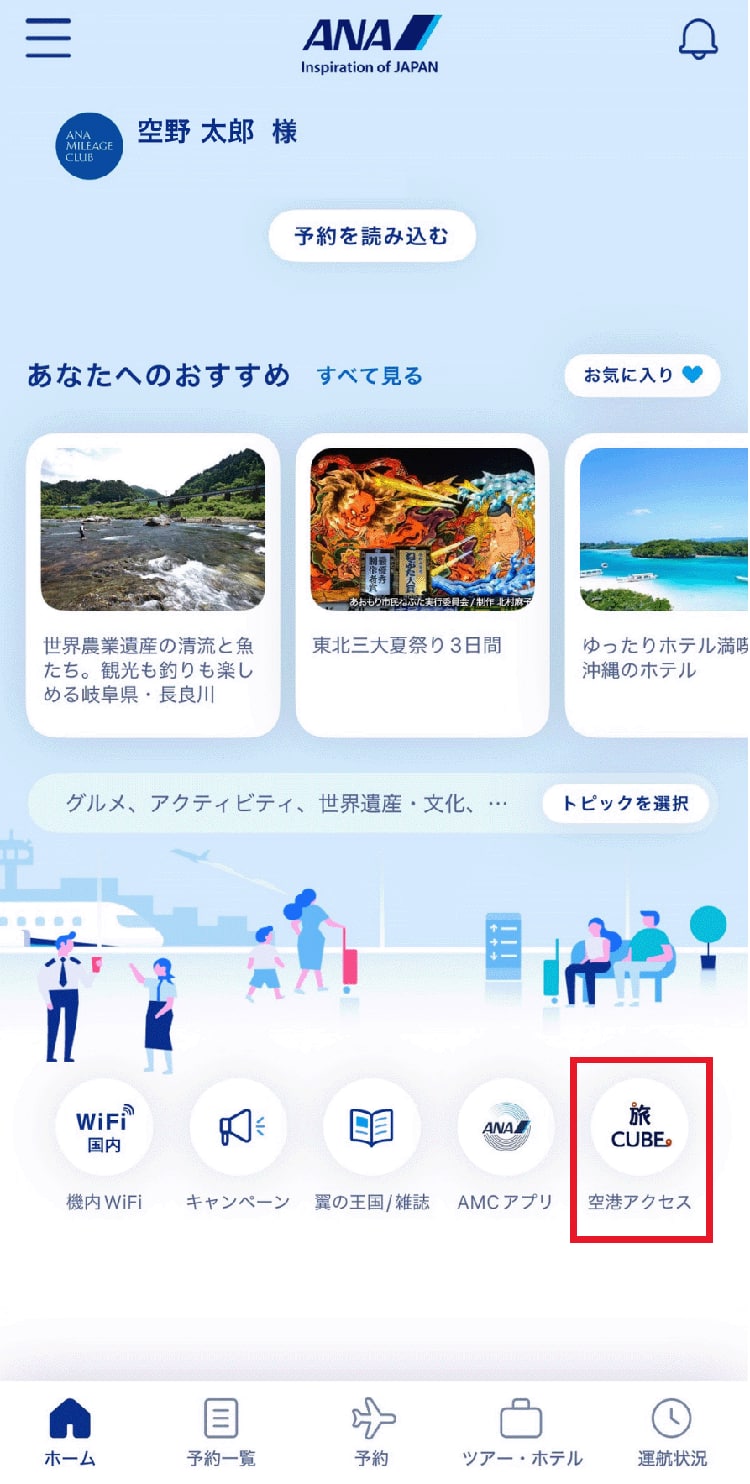Switch to the 予約一覧 tab
This screenshot has height=1484, width=750.
pos(221,1430)
